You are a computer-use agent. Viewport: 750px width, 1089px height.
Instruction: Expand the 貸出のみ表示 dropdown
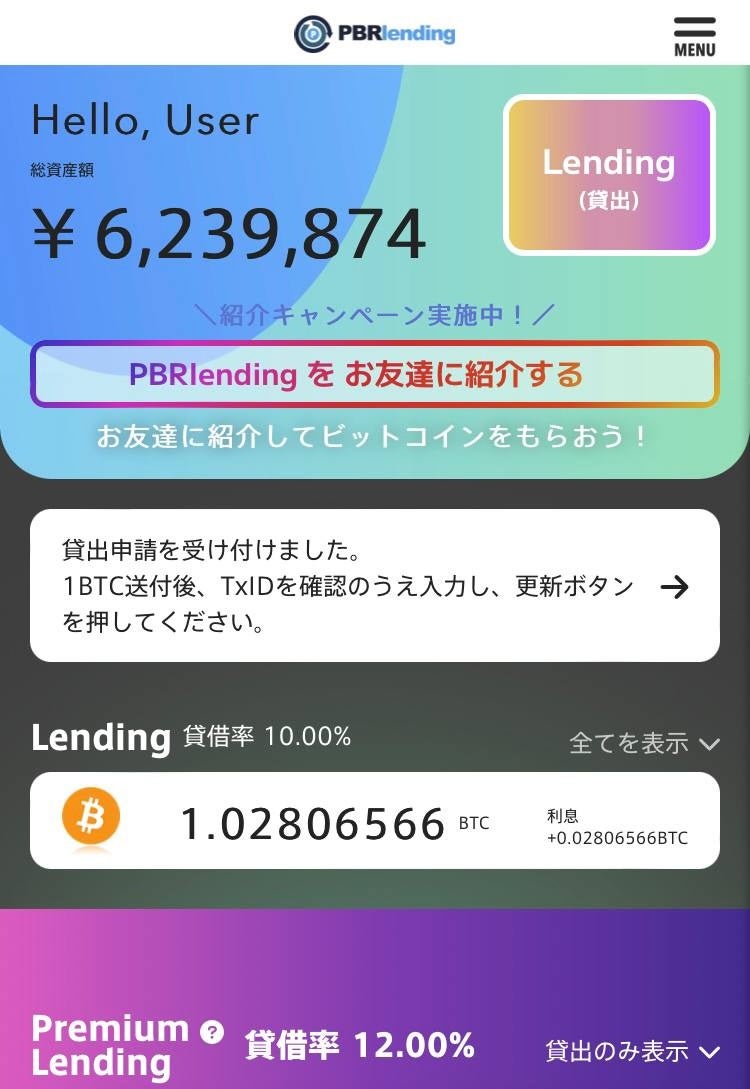pos(632,1051)
